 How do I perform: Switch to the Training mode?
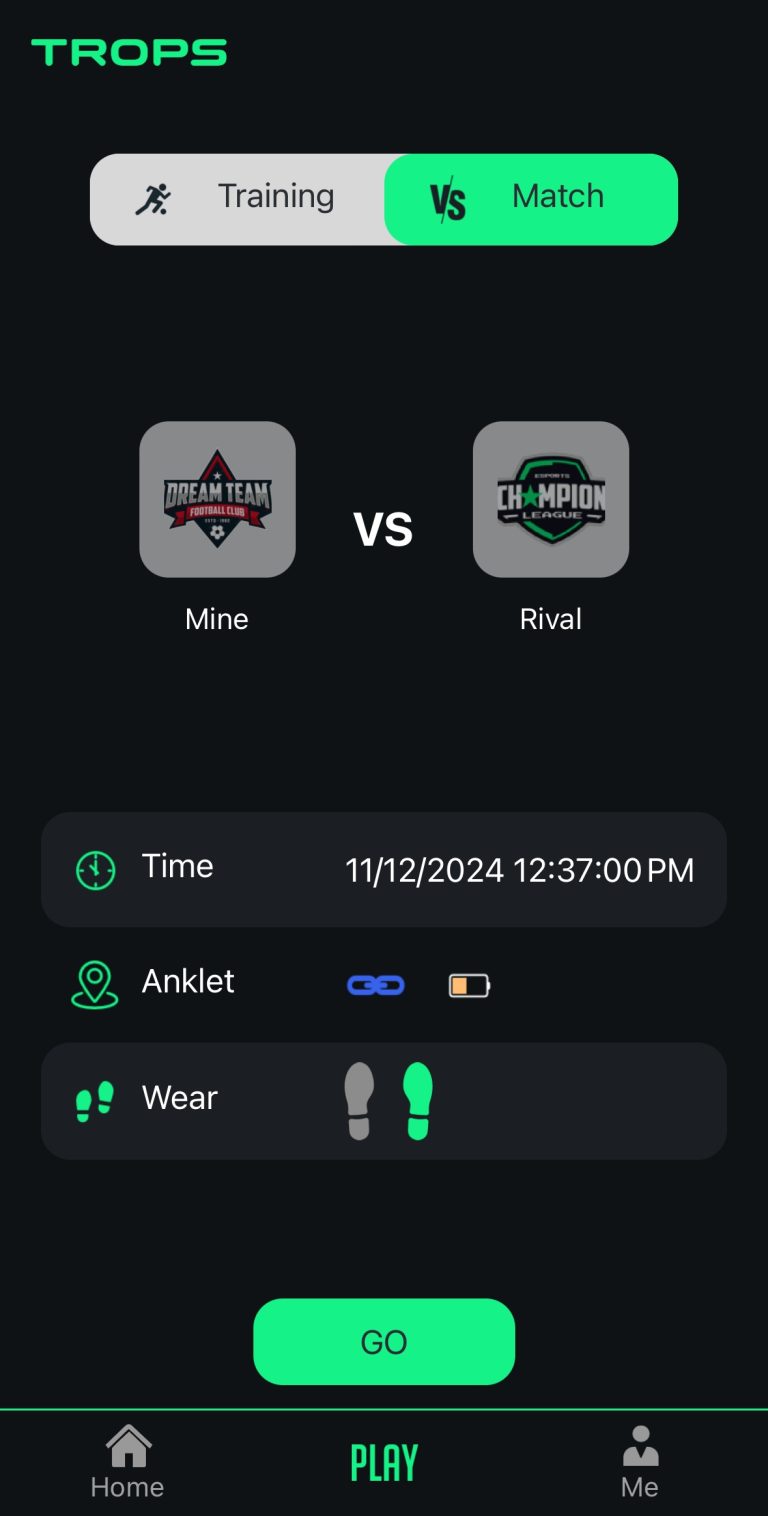pos(238,199)
